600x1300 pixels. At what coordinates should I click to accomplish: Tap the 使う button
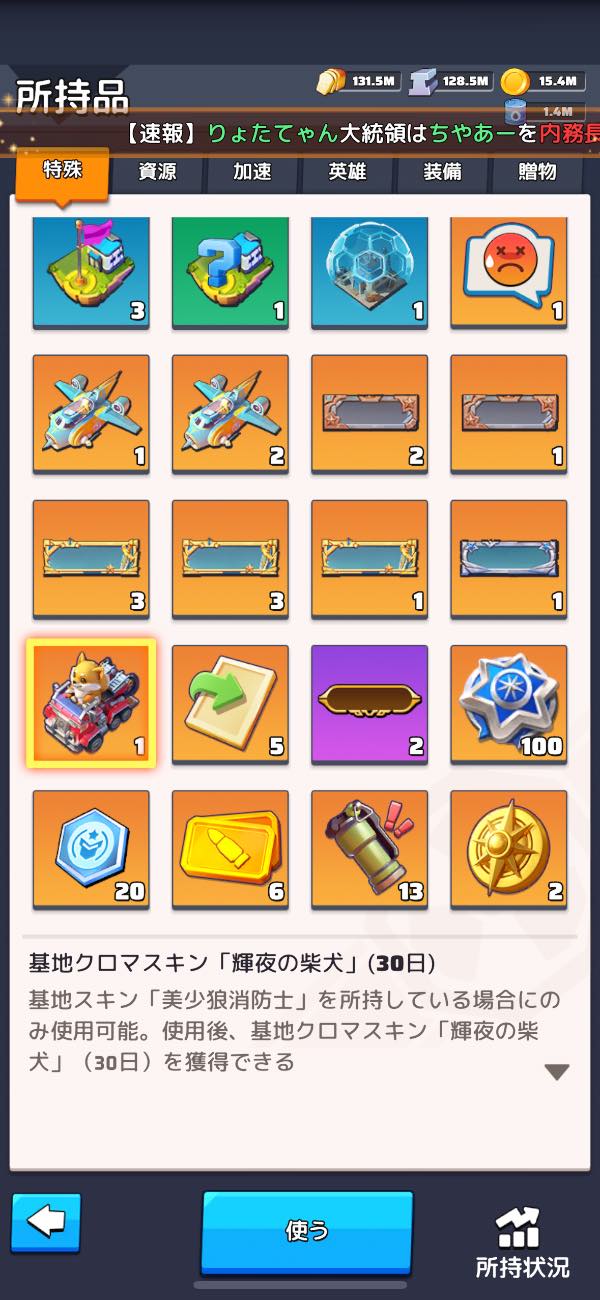(307, 1230)
